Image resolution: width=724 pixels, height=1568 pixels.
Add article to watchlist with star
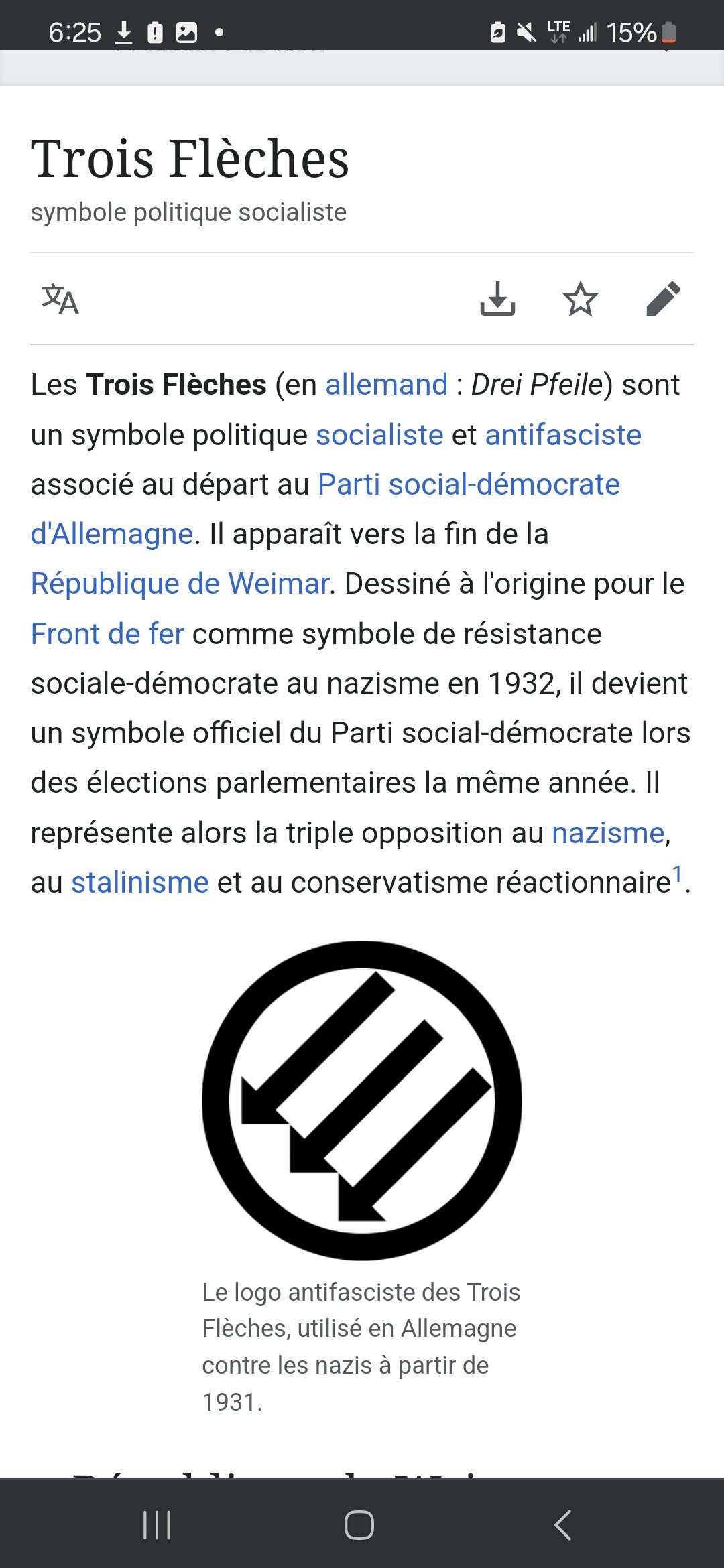[x=580, y=299]
